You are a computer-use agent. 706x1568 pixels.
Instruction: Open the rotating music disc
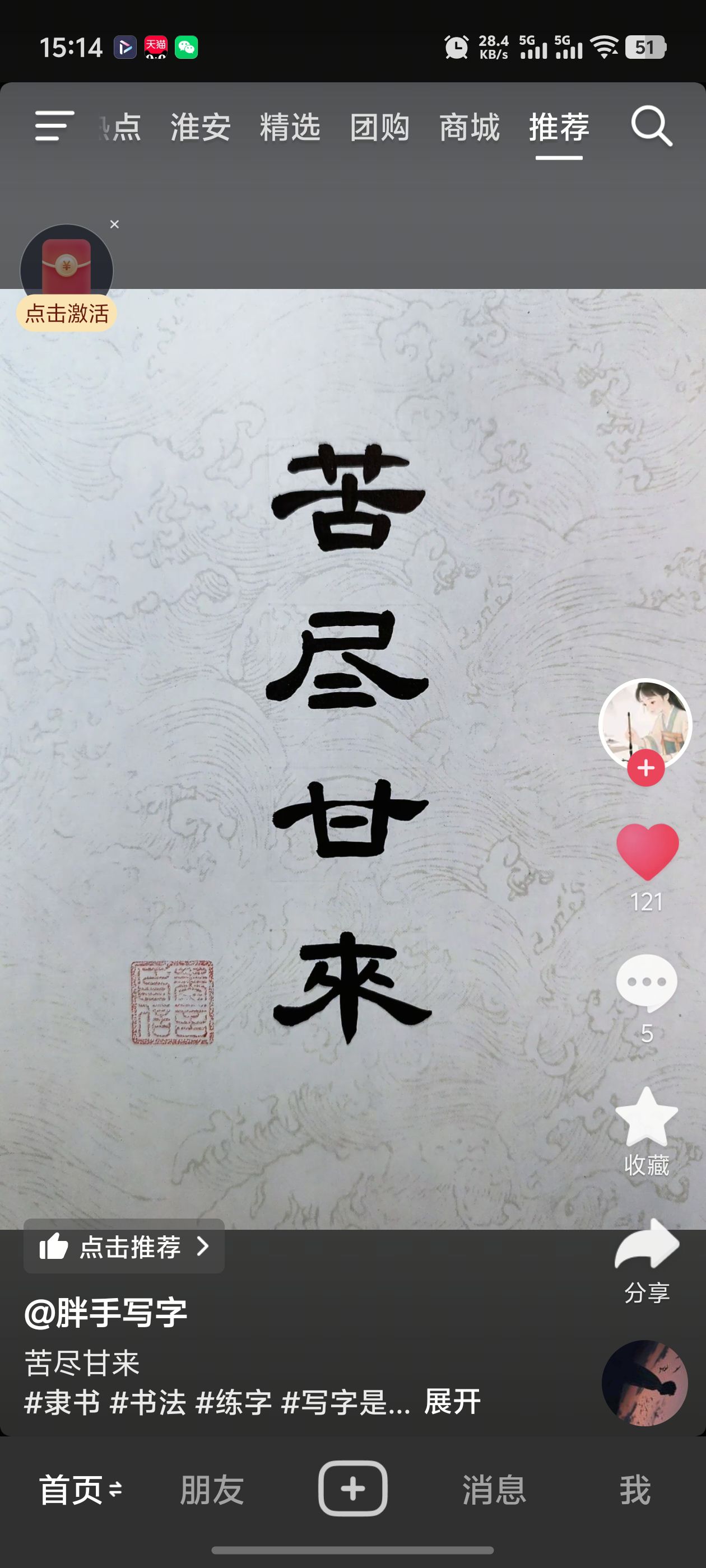(x=644, y=1383)
